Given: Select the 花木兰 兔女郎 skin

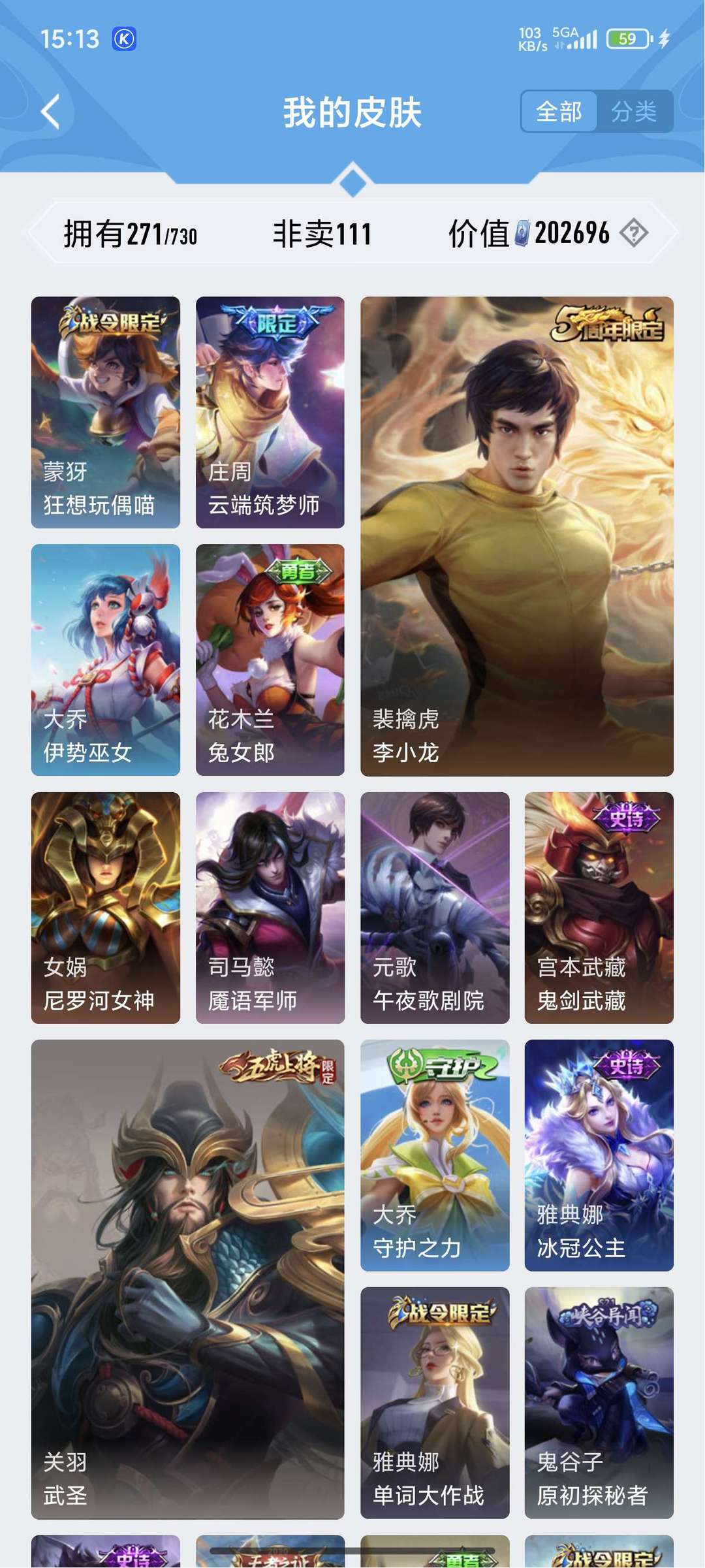Looking at the screenshot, I should pos(270,660).
